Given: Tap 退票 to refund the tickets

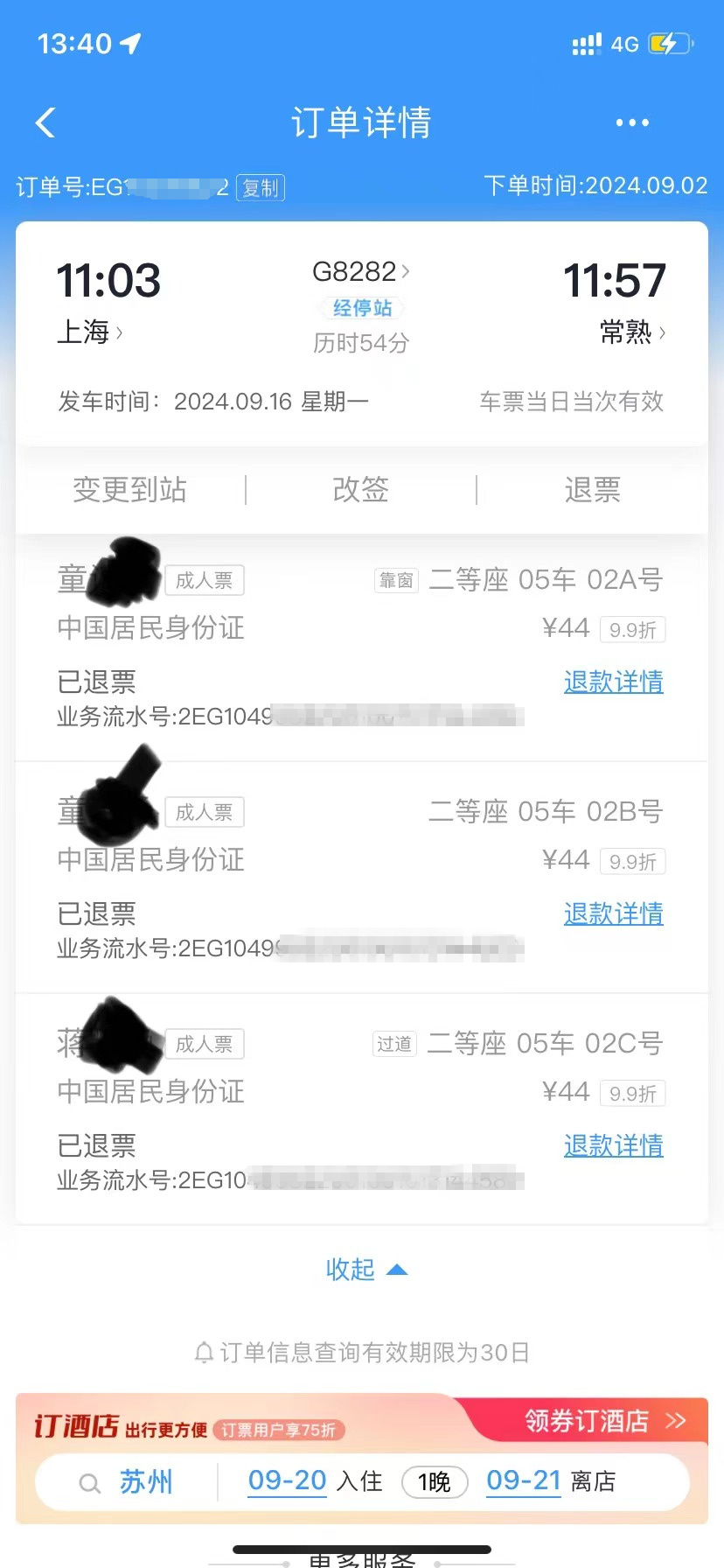Looking at the screenshot, I should [x=592, y=489].
